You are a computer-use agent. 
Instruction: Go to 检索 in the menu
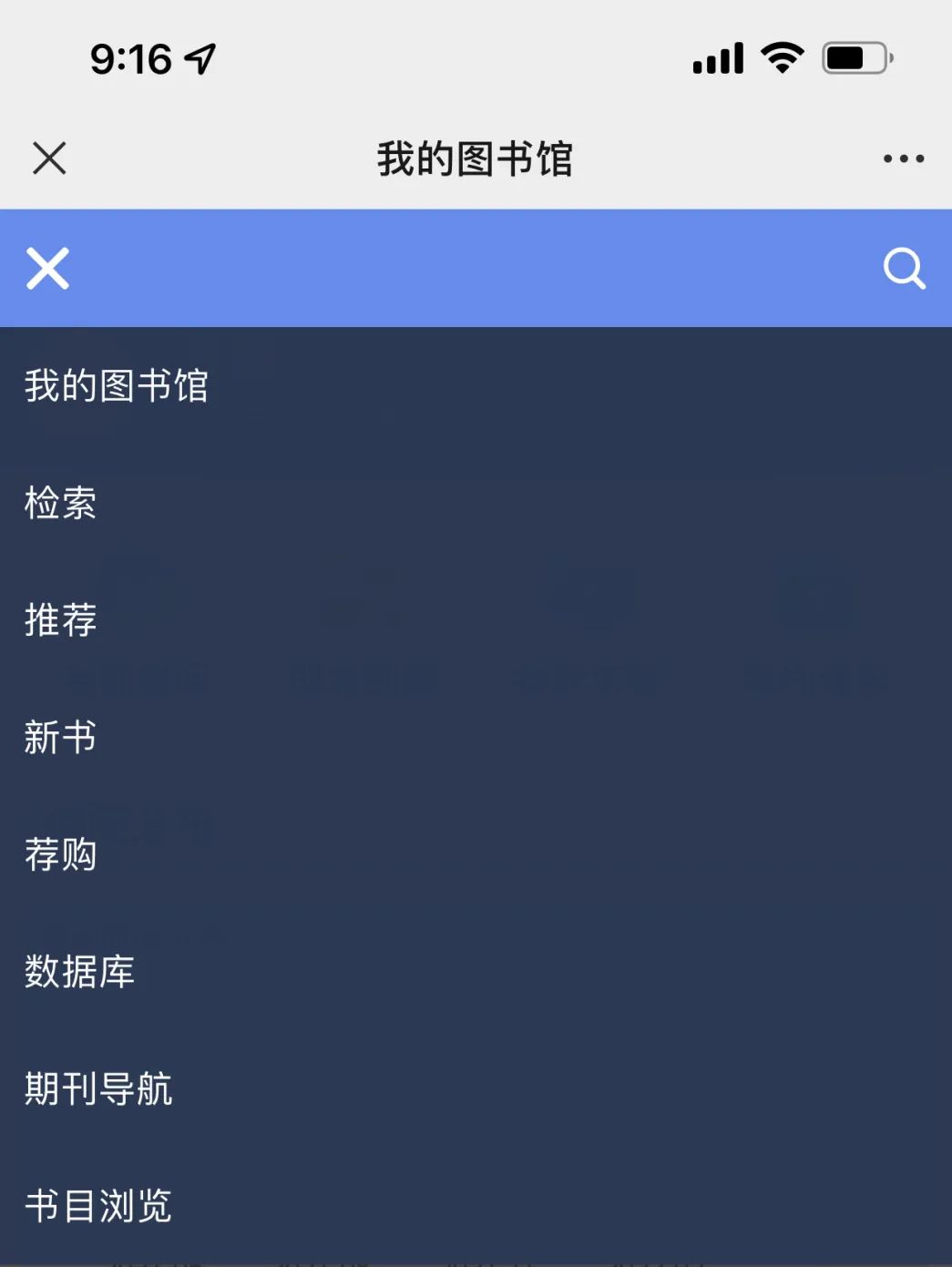[61, 503]
